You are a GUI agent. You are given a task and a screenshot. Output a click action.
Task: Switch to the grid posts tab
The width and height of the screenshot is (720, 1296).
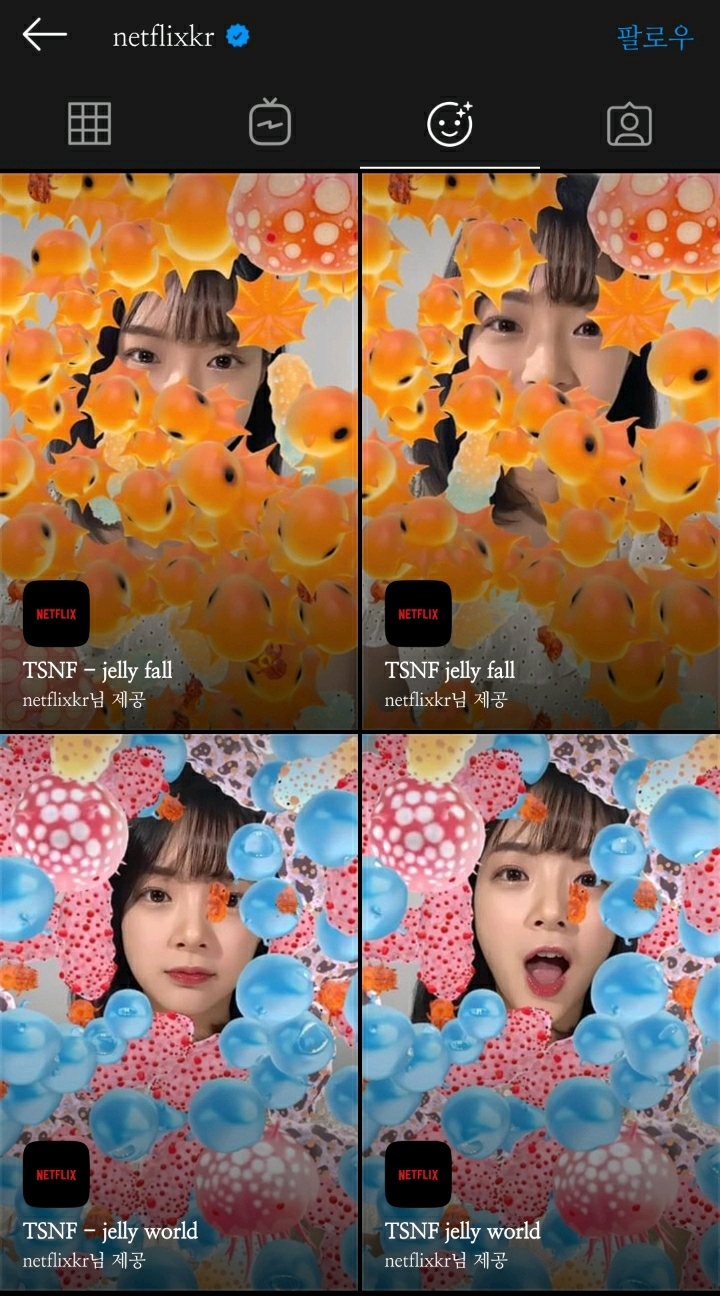(89, 125)
